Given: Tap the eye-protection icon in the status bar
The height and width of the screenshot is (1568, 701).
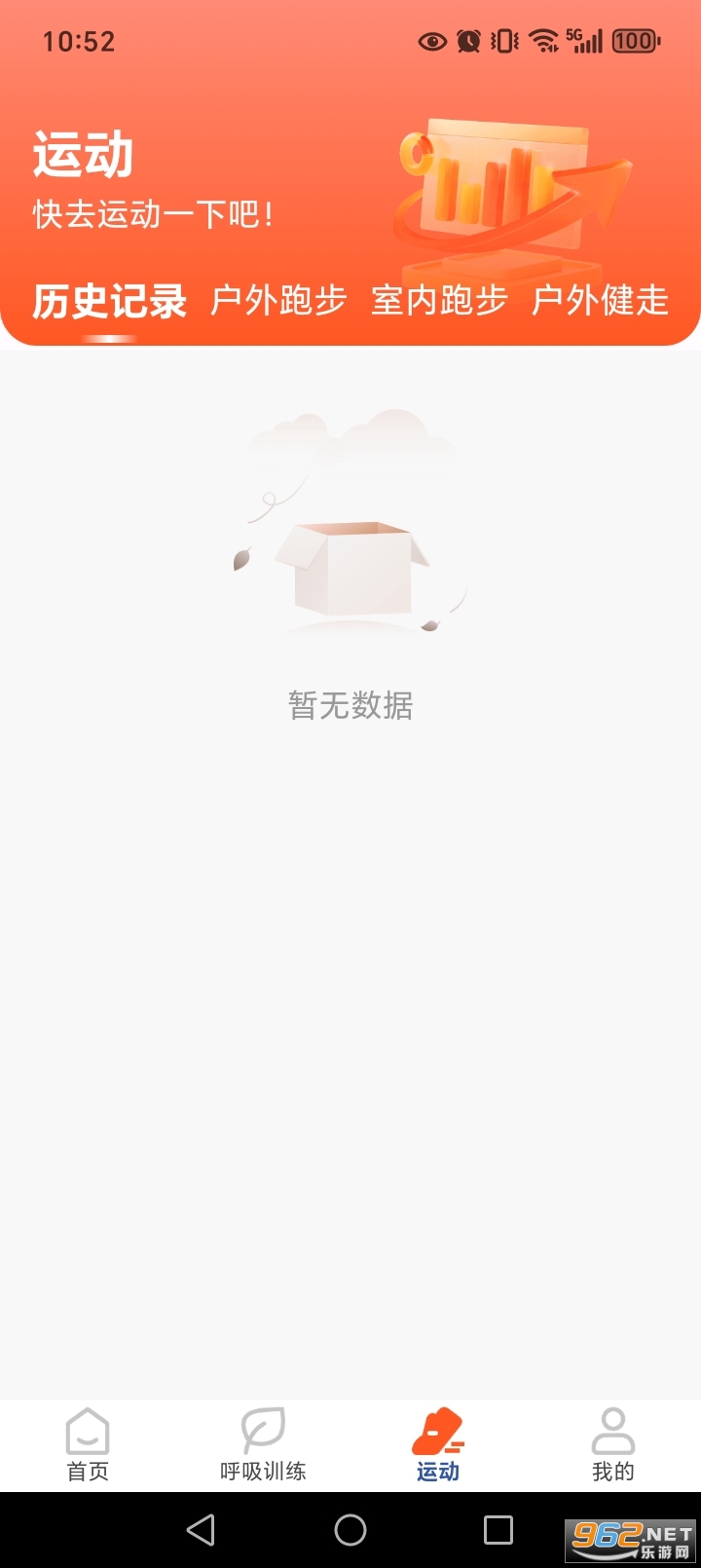Looking at the screenshot, I should coord(431,41).
